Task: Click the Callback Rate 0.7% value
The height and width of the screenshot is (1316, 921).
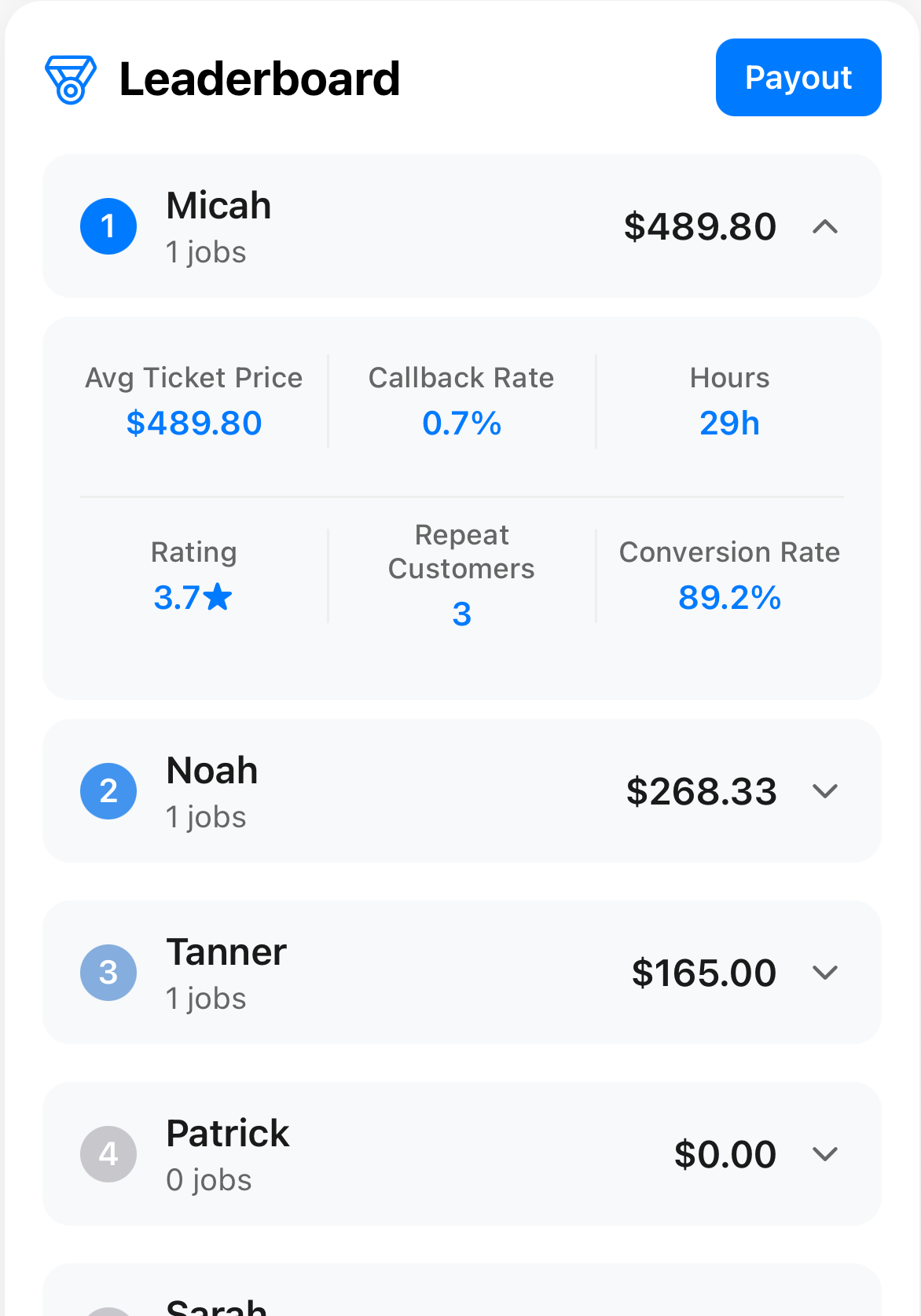Action: click(x=461, y=424)
